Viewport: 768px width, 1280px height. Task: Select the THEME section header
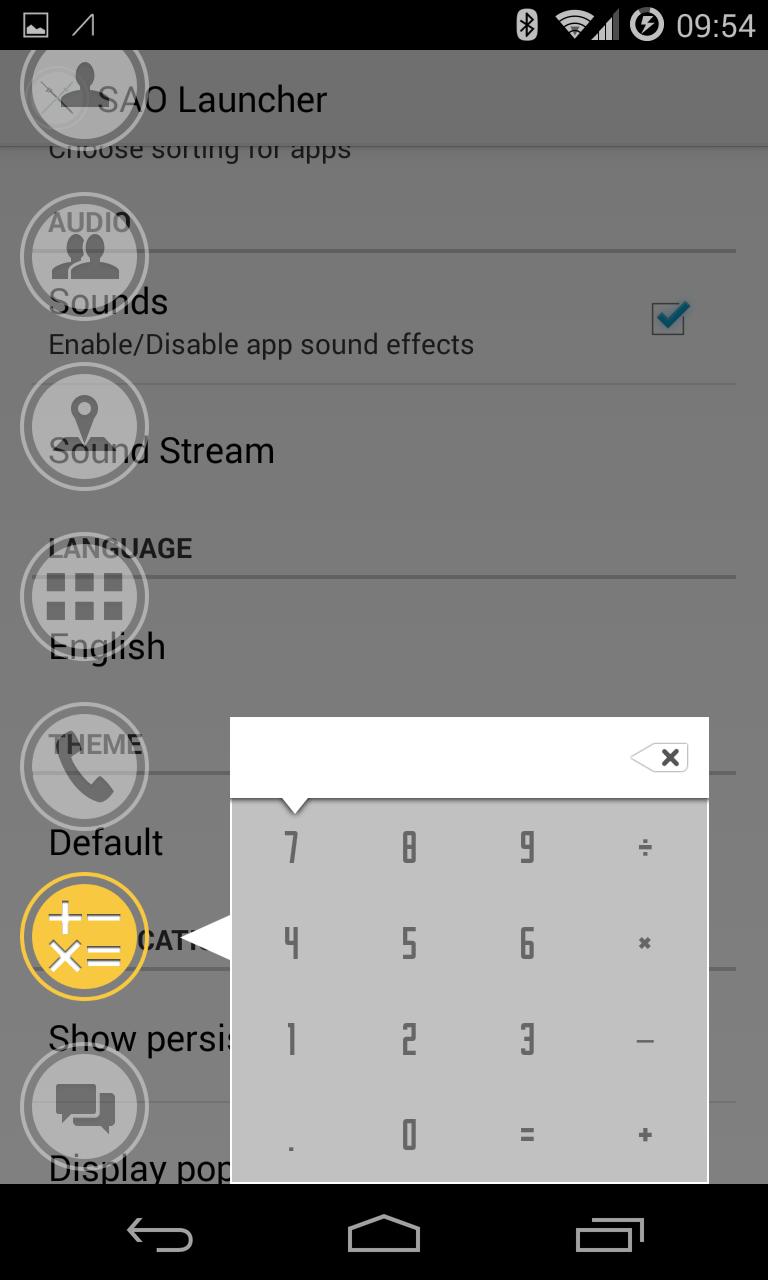94,742
